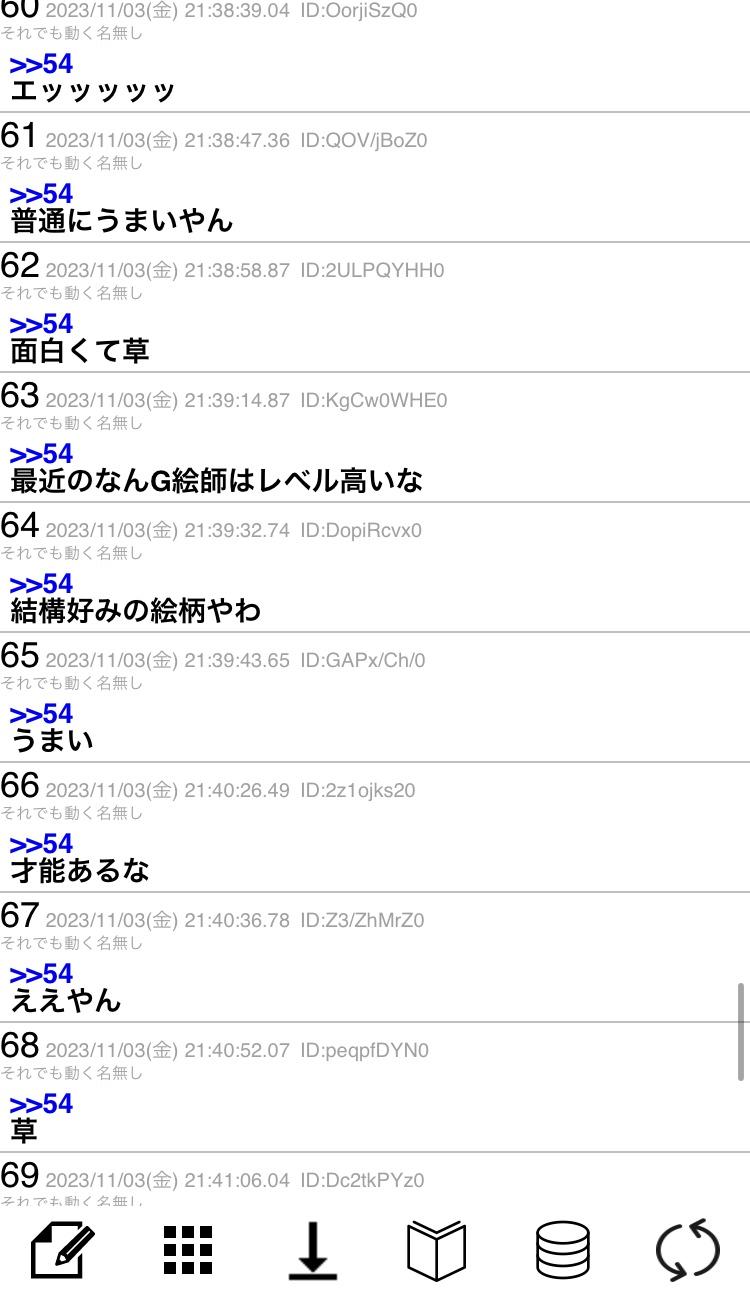
Task: Follow the >>54 link in post 64
Action: (41, 584)
